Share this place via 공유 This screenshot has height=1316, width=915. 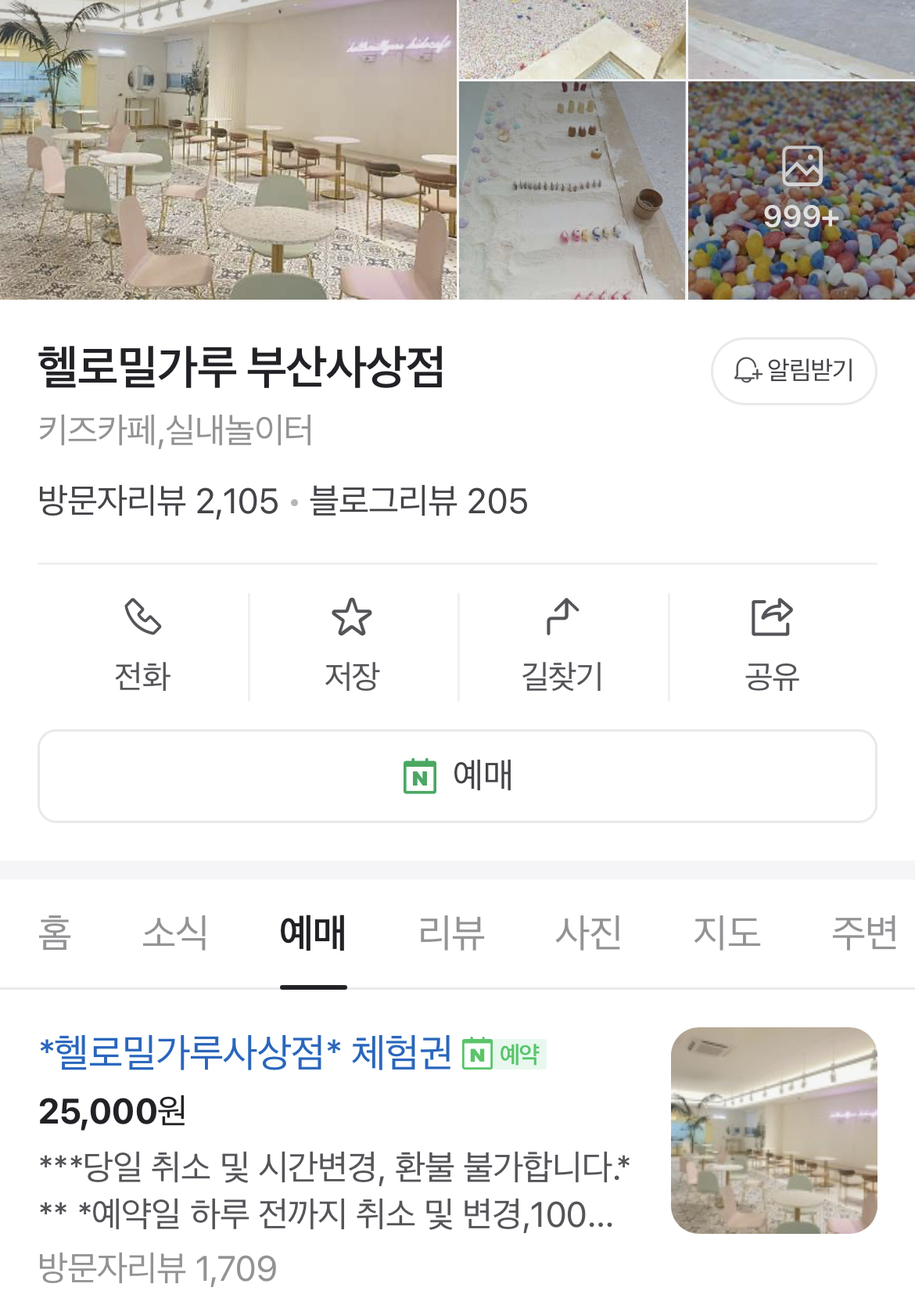click(772, 646)
